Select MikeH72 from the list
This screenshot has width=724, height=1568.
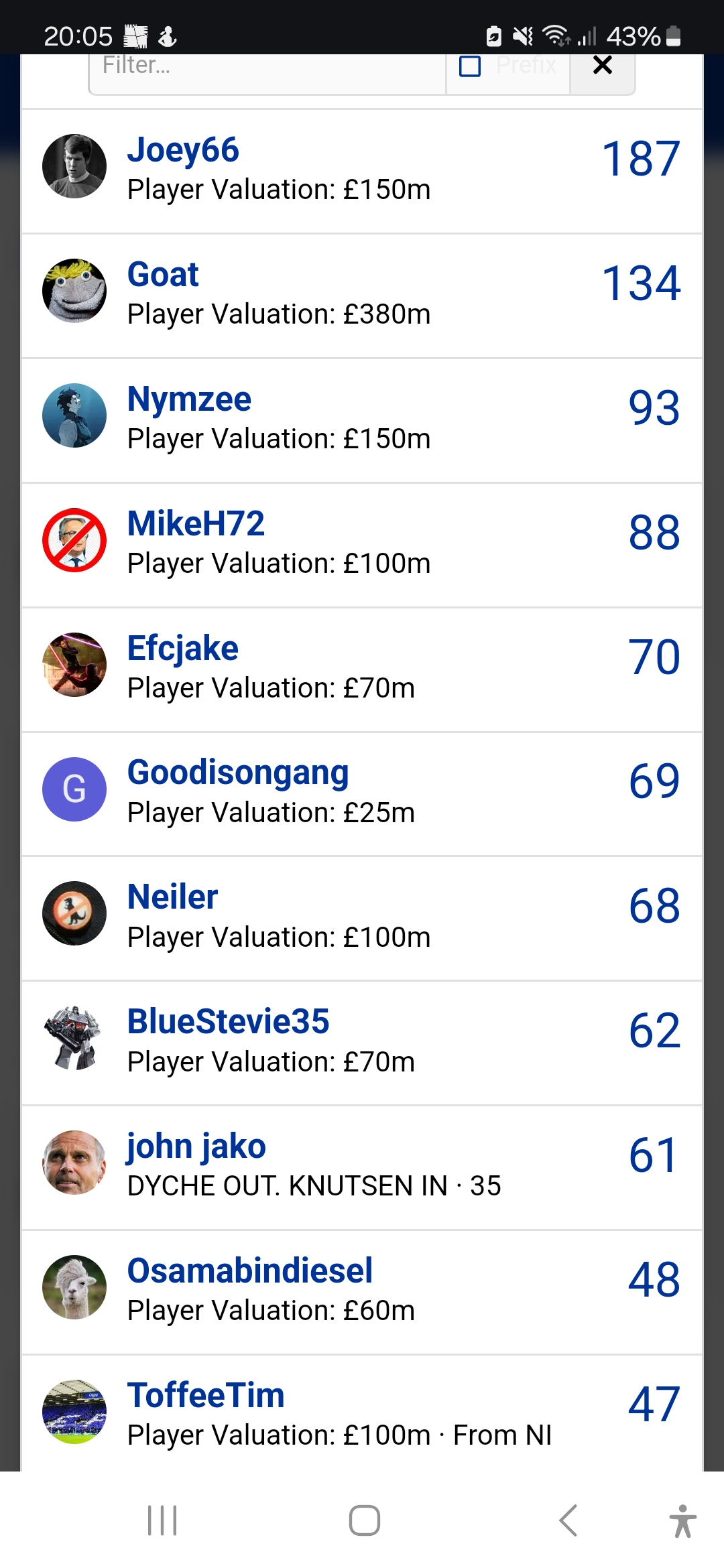pyautogui.click(x=196, y=524)
